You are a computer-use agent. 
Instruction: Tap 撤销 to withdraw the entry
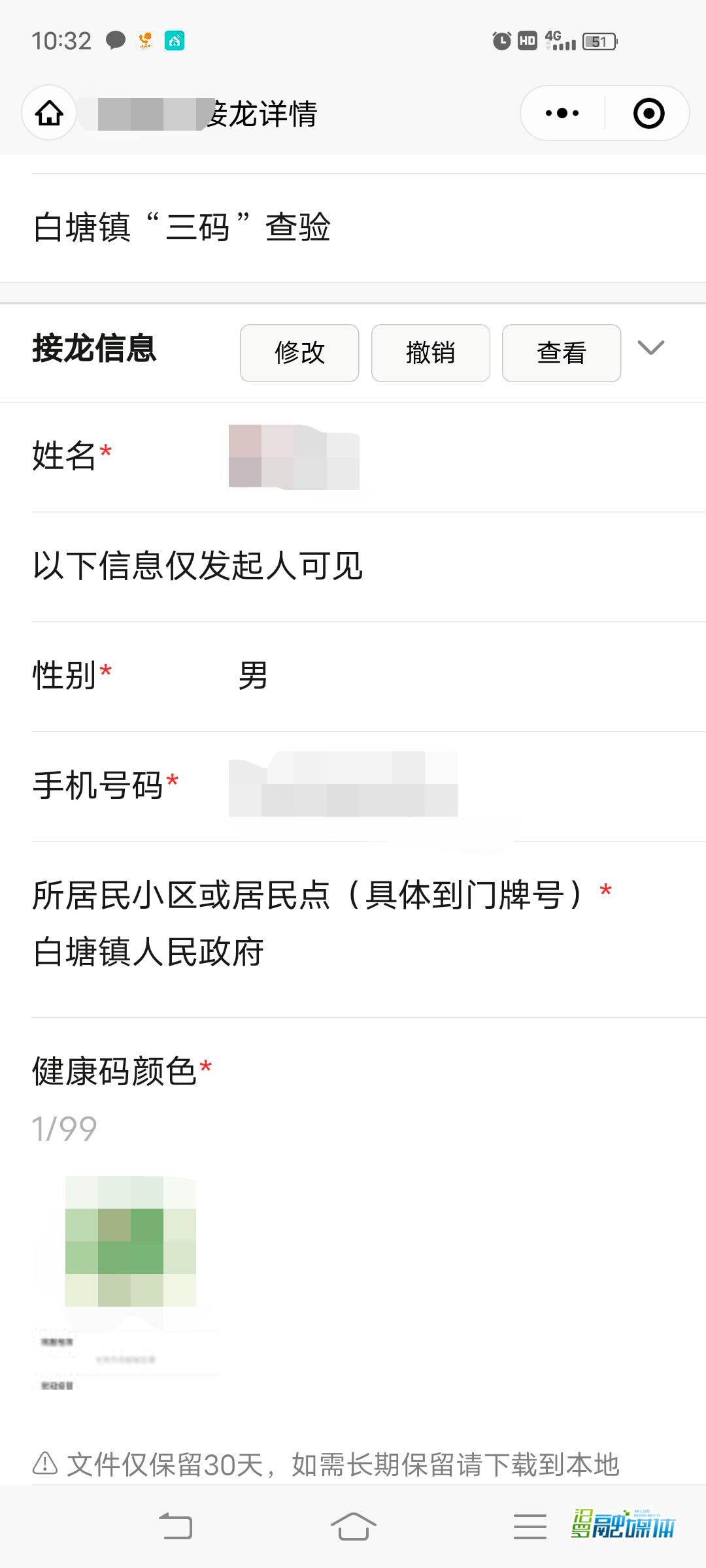pyautogui.click(x=430, y=353)
